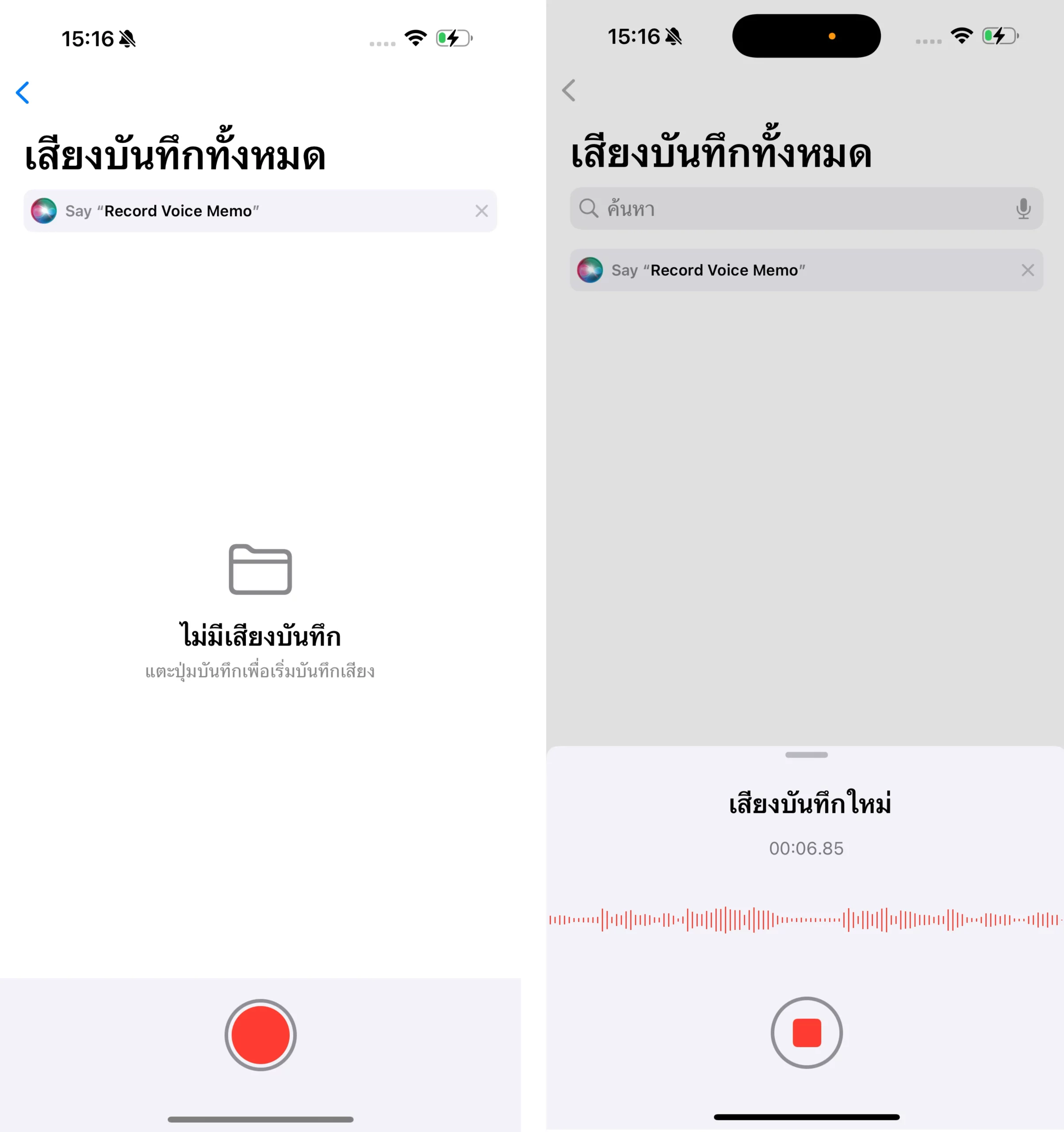Start a new recording with the red circle
Image resolution: width=1064 pixels, height=1132 pixels.
tap(260, 1035)
